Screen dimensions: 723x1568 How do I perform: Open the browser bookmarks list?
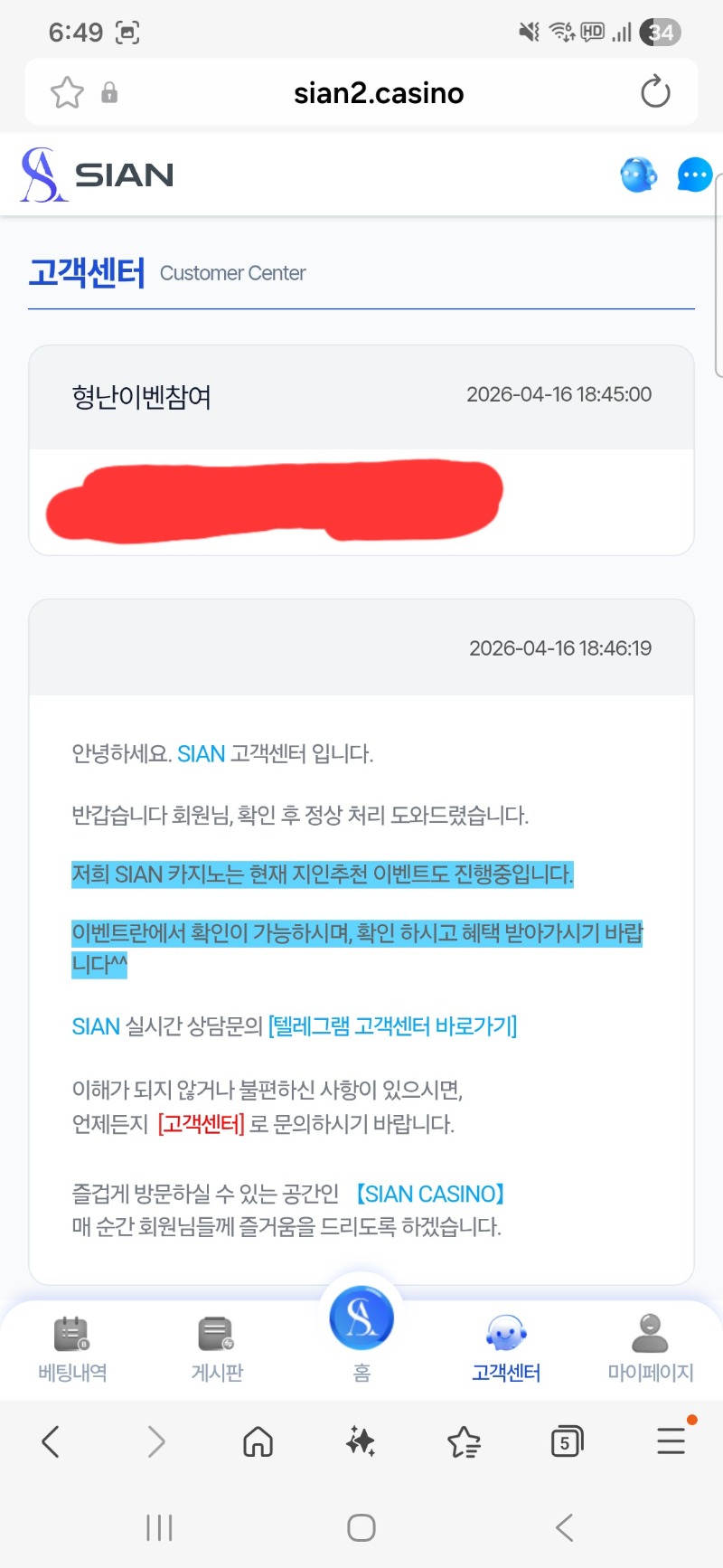pos(464,1441)
